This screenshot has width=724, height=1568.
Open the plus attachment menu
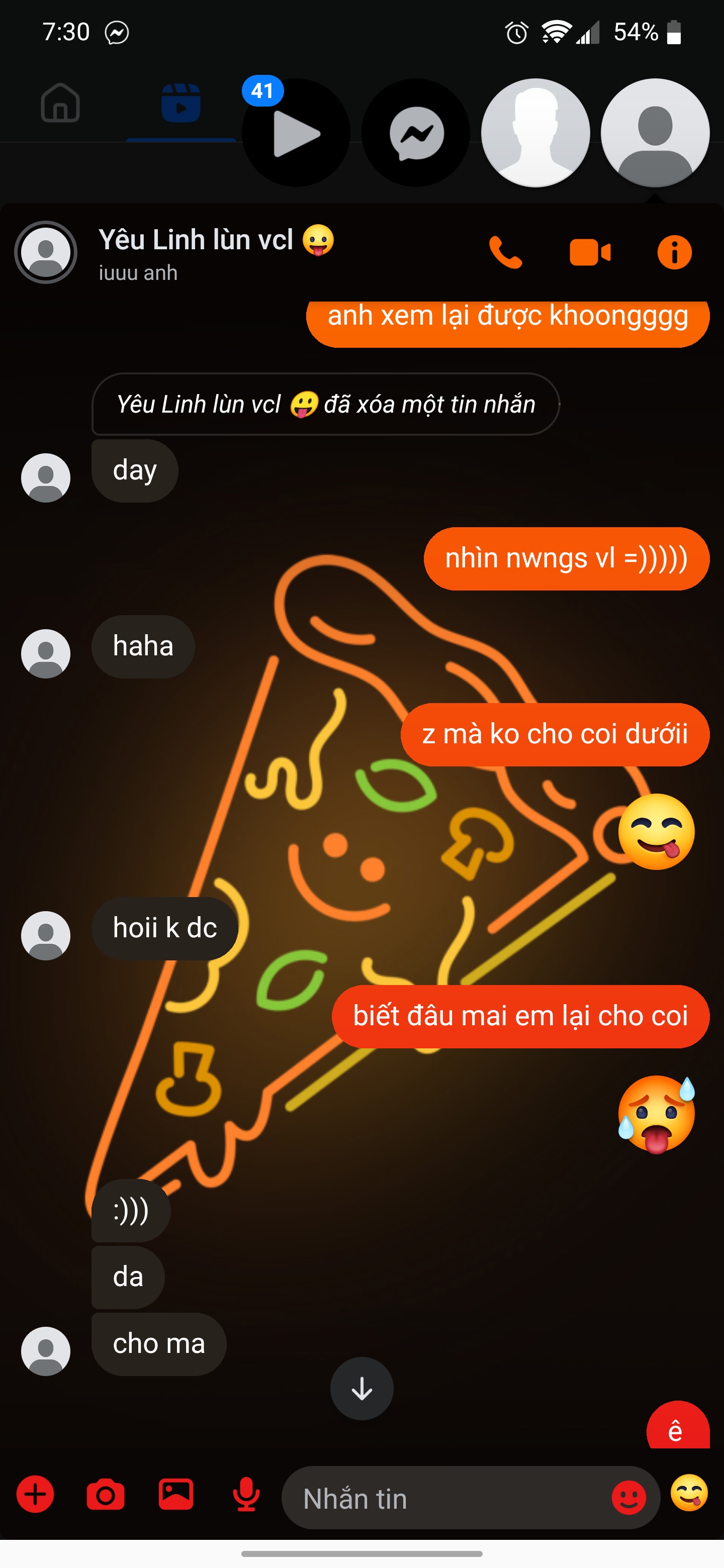tap(35, 1495)
